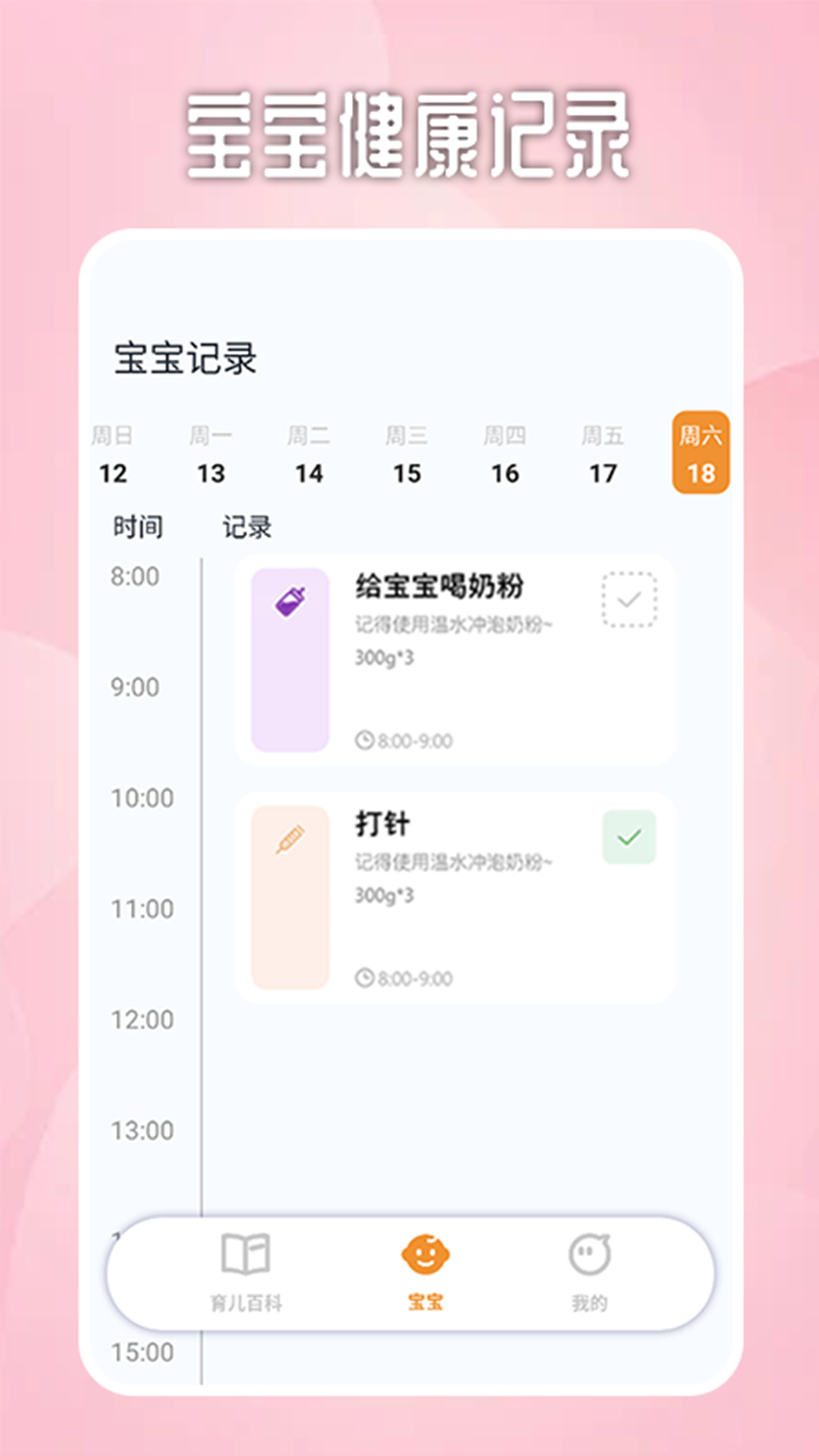Click the clock icon on 打针 card
The width and height of the screenshot is (819, 1456).
coord(365,977)
